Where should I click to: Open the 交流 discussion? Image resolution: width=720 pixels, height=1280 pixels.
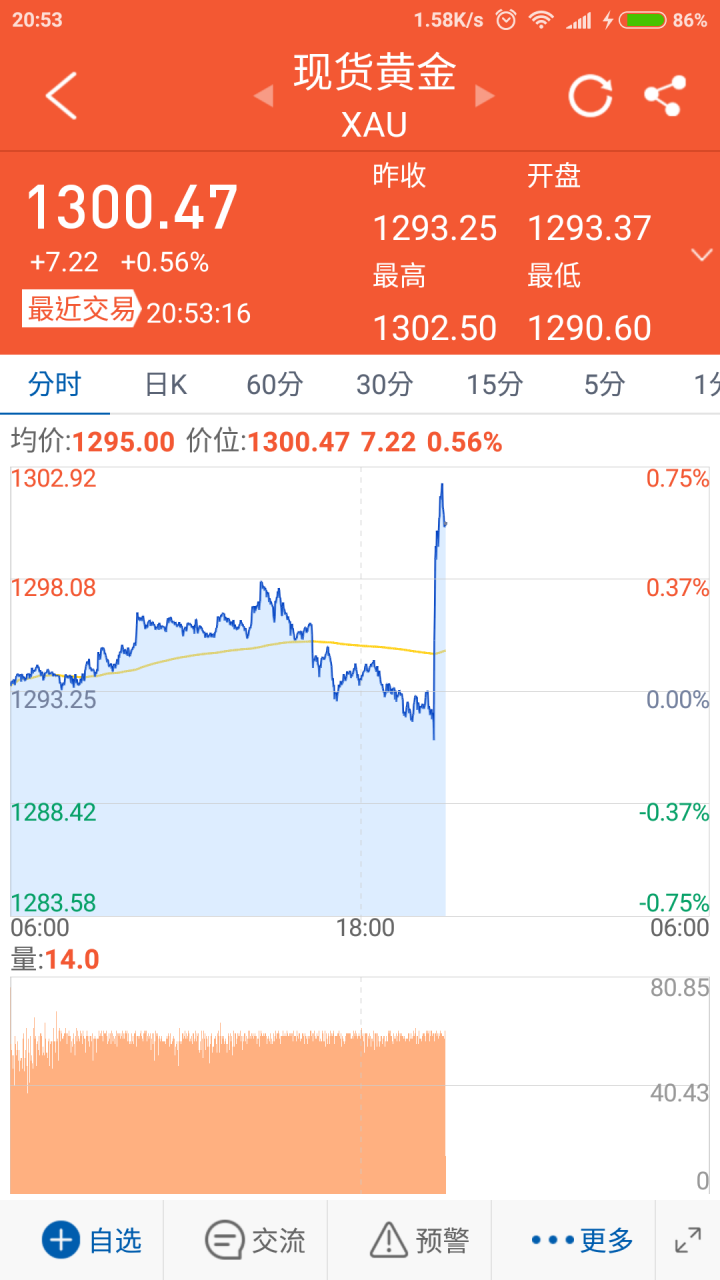click(x=254, y=1241)
